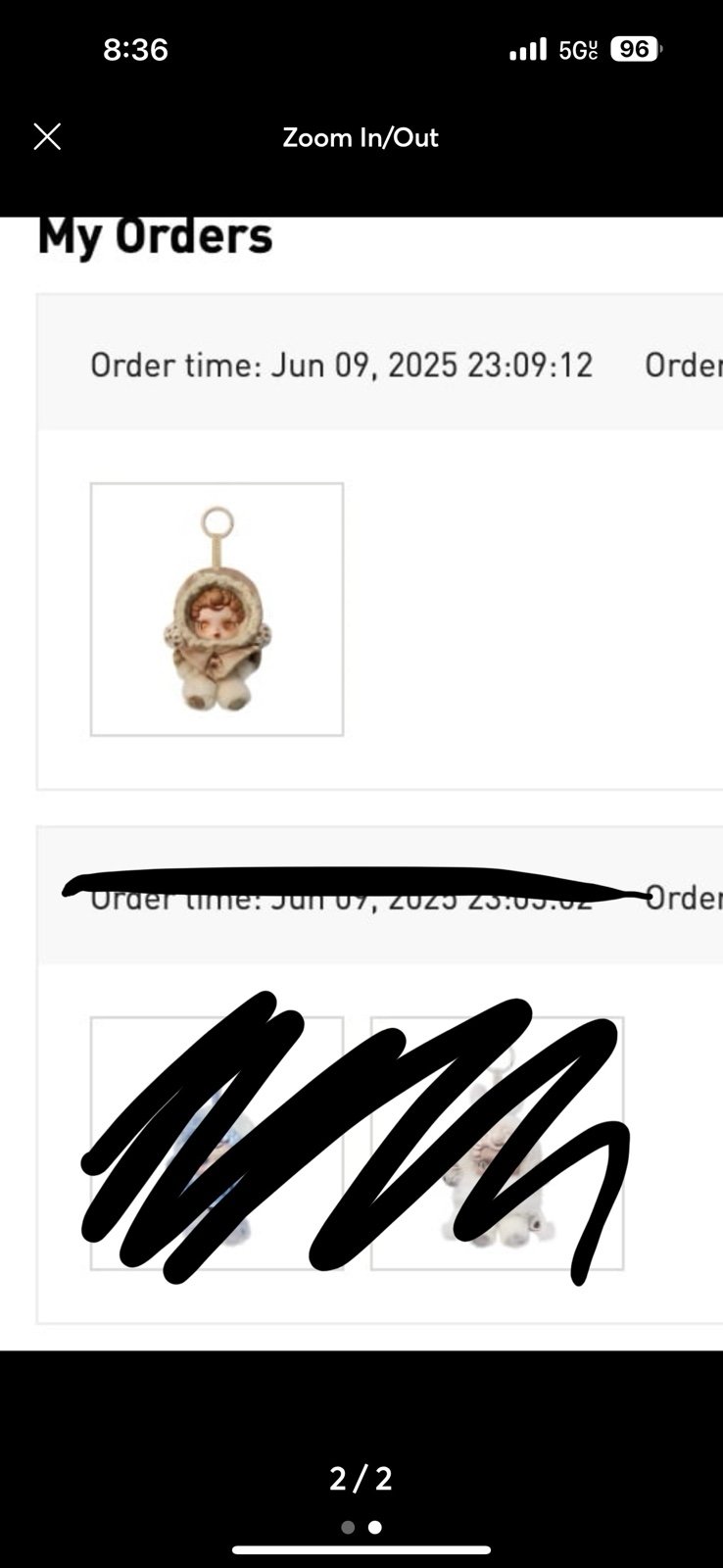
Task: Close the Zoom In/Out image viewer
Action: [x=47, y=137]
